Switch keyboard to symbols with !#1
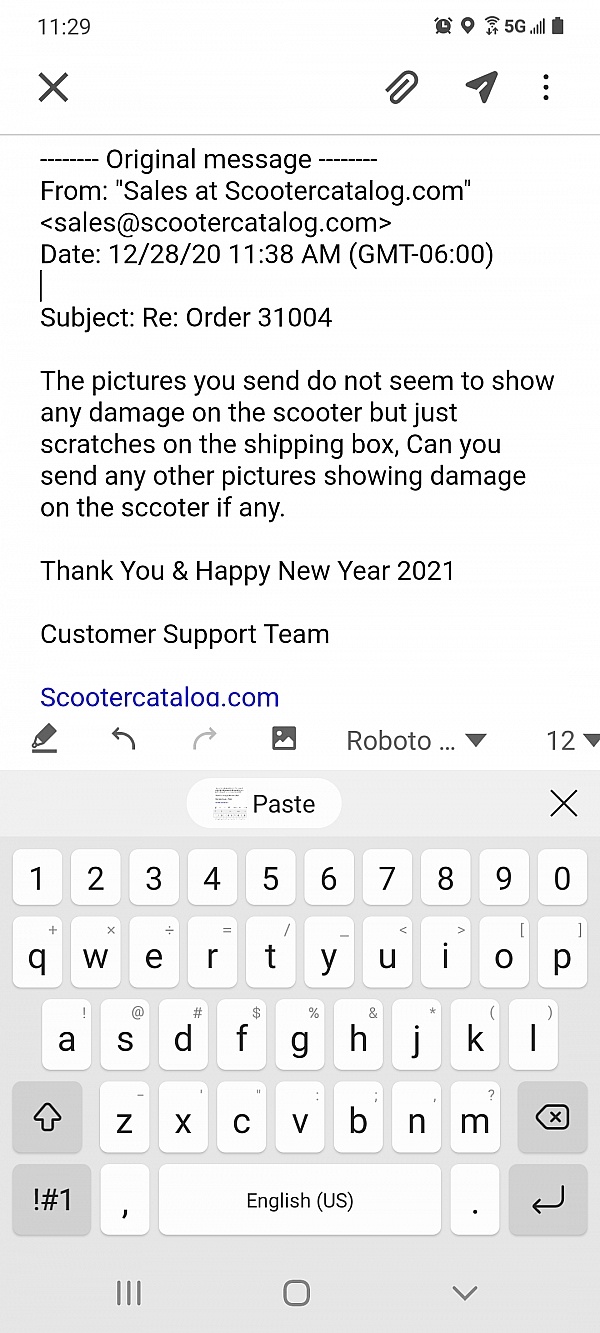 52,1200
